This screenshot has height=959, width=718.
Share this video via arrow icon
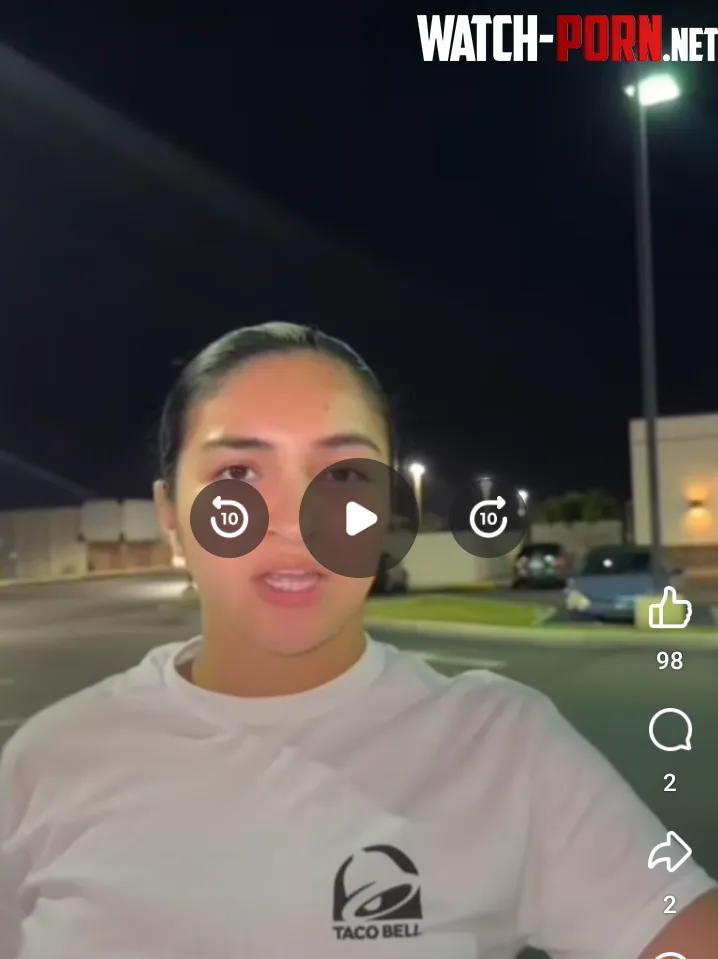(670, 852)
